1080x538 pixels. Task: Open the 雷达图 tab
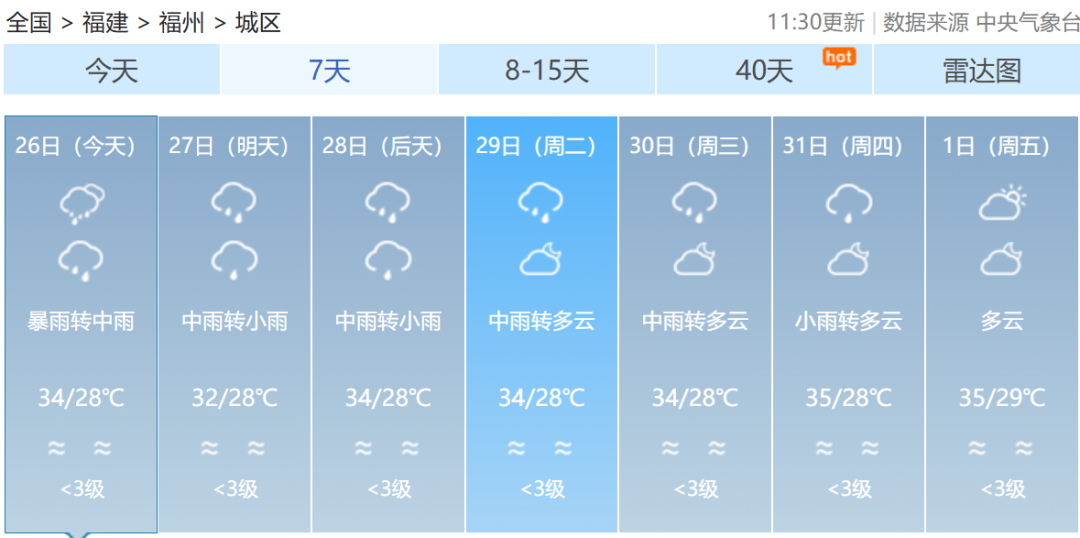point(981,70)
